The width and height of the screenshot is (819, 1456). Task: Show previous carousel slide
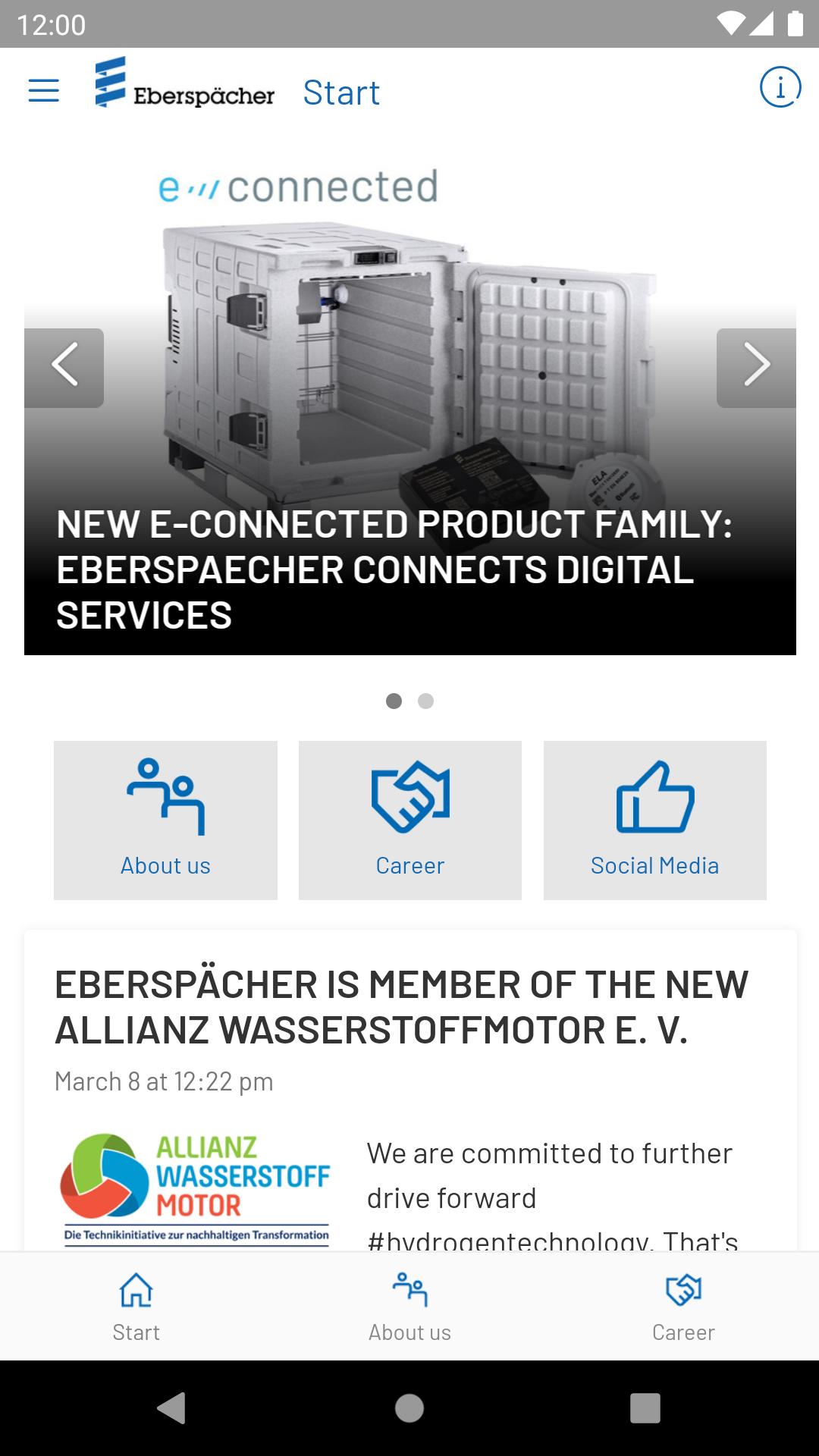64,368
